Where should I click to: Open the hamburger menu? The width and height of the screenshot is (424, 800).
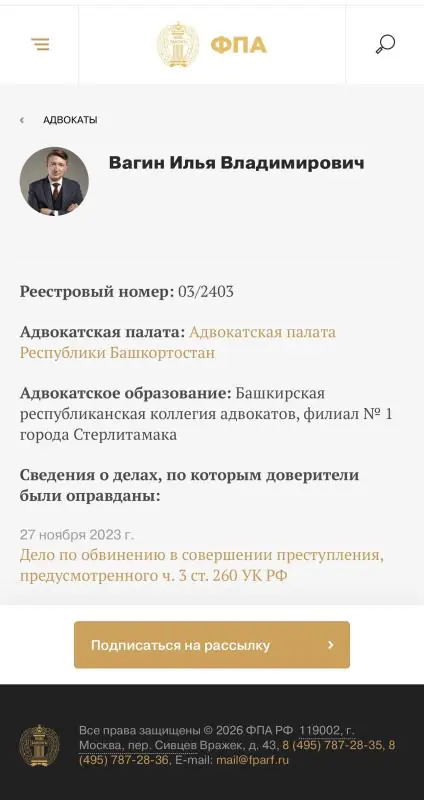[40, 44]
